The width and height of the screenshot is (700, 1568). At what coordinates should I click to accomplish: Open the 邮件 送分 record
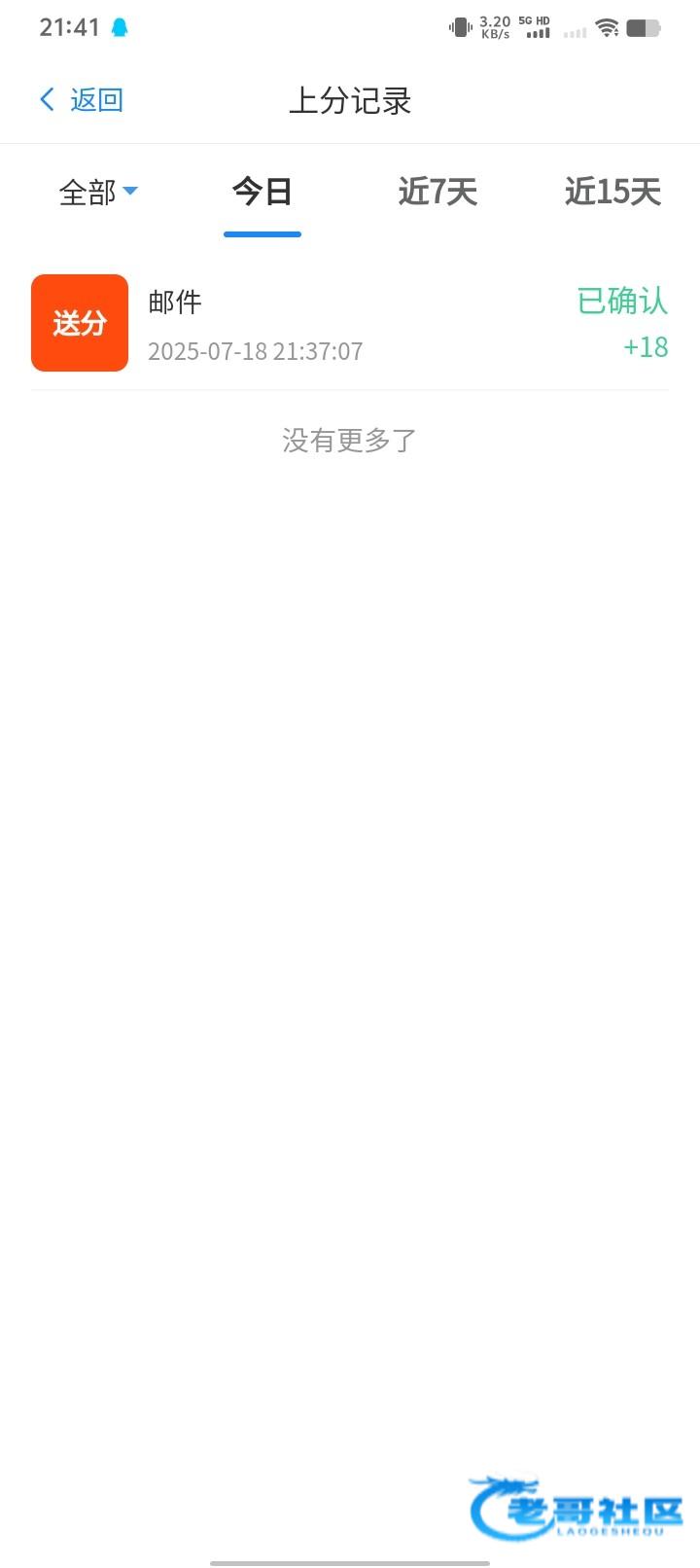[350, 324]
